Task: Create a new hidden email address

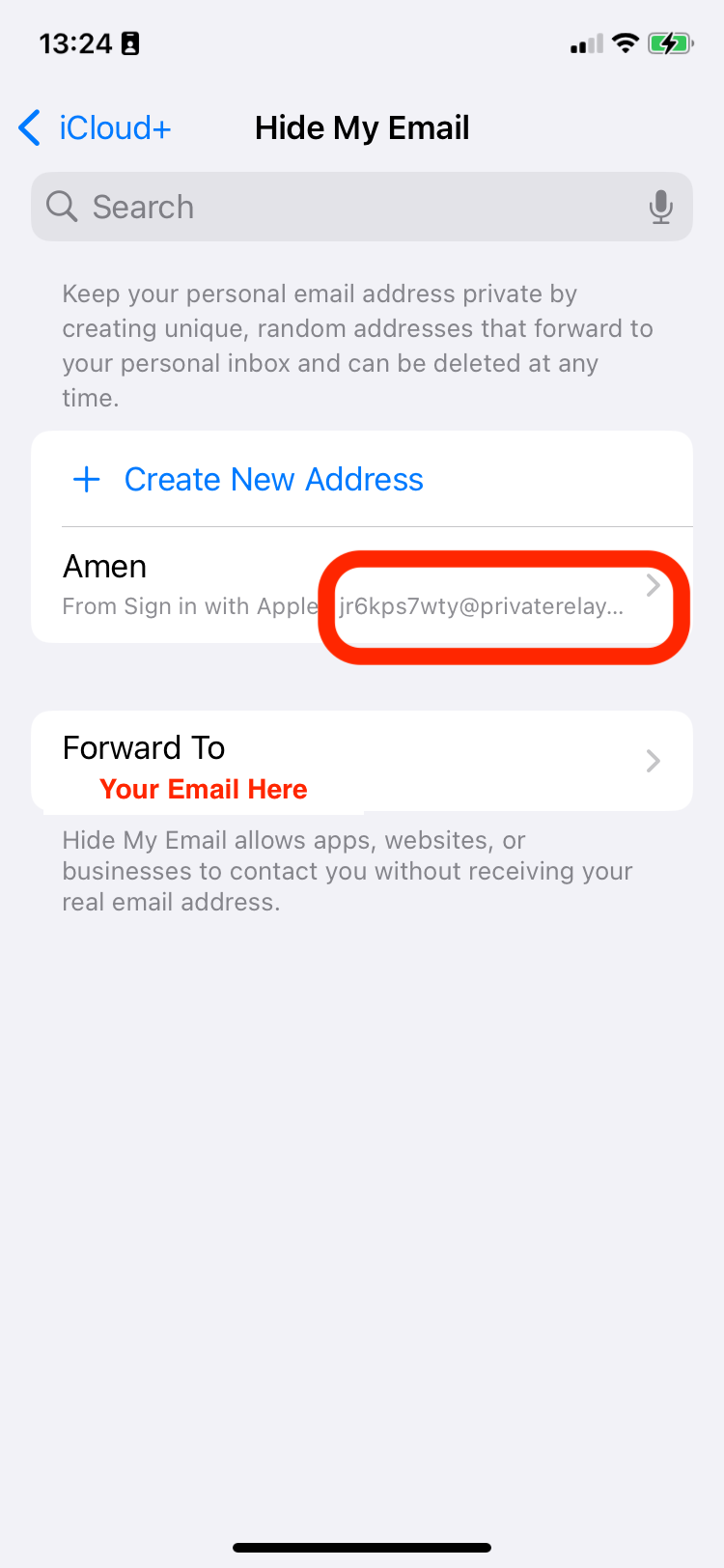Action: 273,479
